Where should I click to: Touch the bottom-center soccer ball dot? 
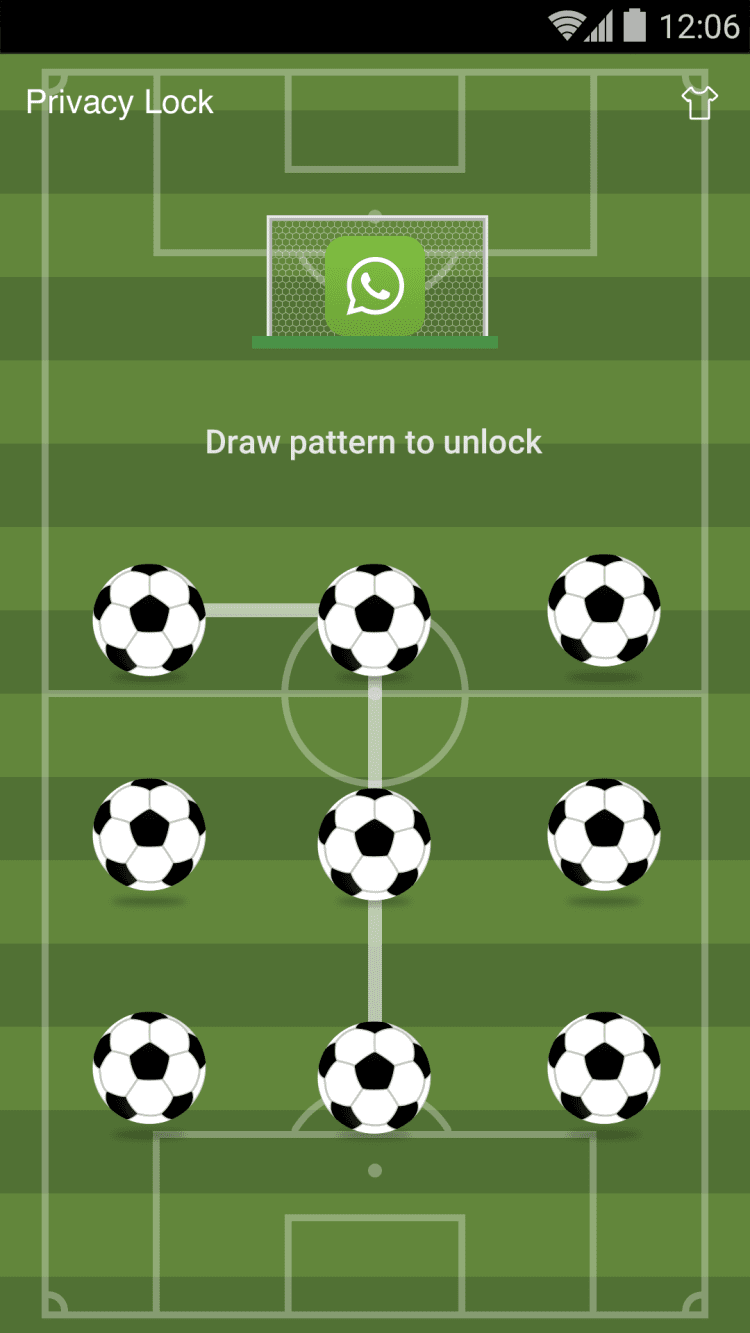374,1078
